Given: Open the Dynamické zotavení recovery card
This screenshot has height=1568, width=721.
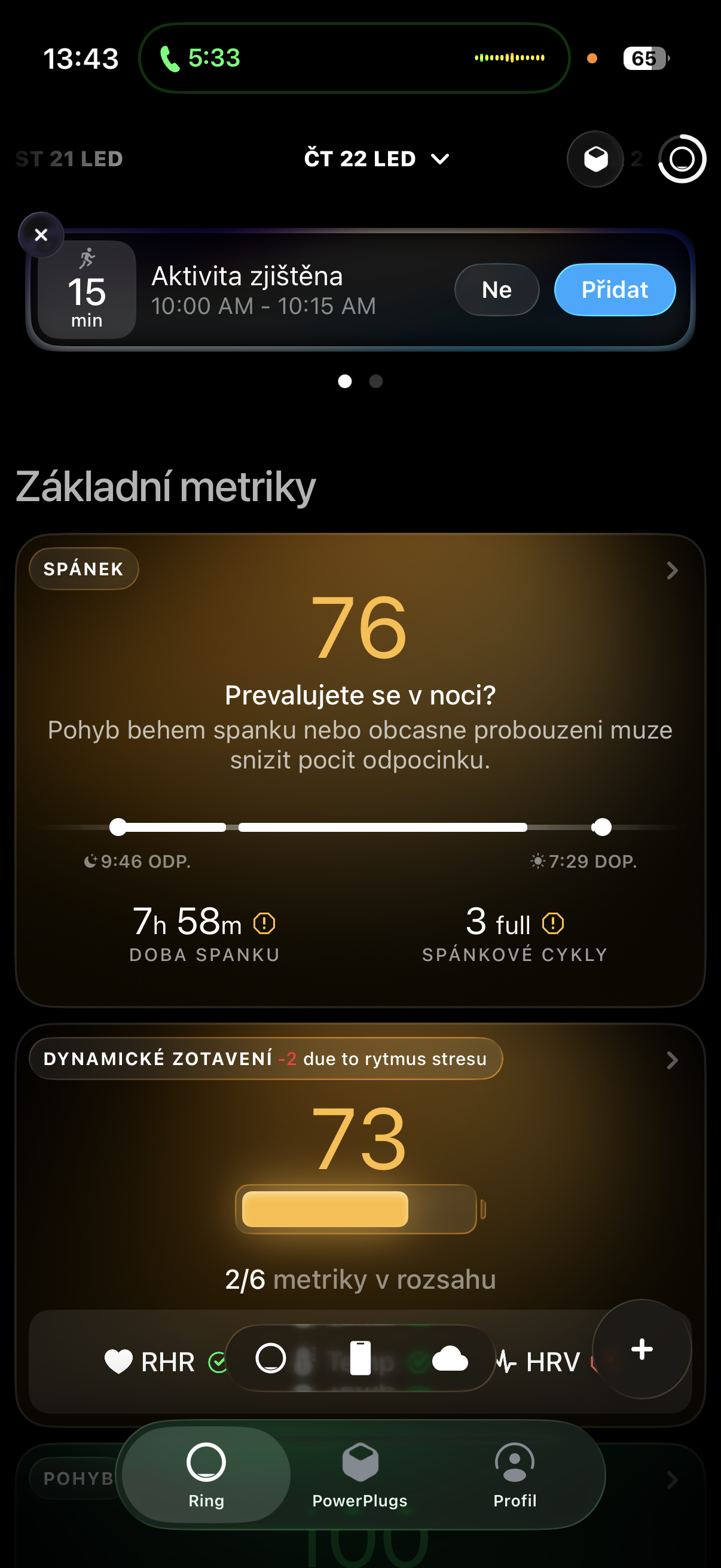Looking at the screenshot, I should click(x=672, y=1060).
